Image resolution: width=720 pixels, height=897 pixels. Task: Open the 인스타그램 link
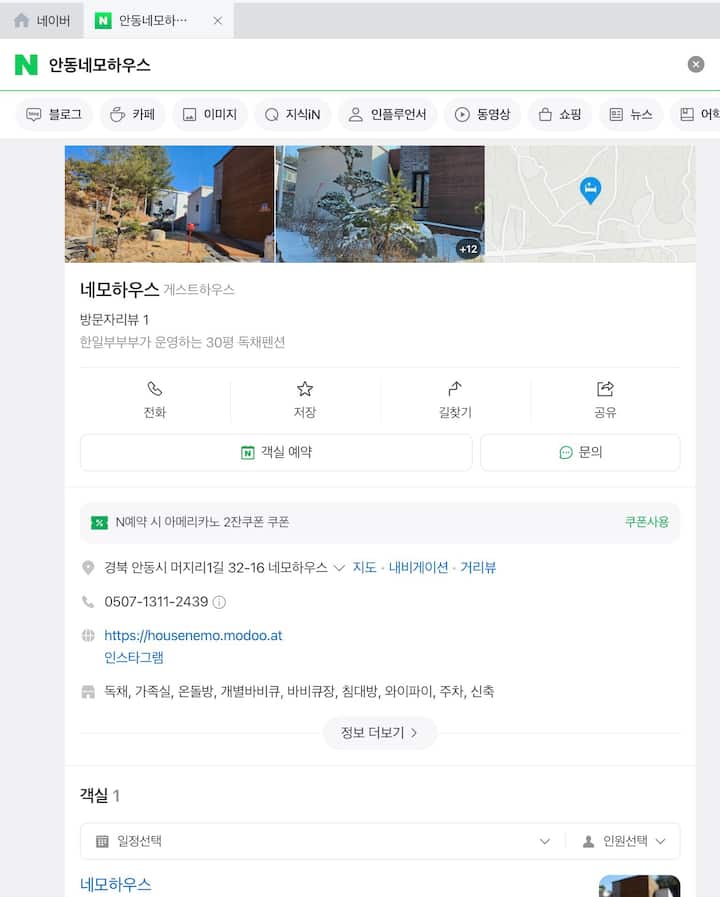click(134, 658)
